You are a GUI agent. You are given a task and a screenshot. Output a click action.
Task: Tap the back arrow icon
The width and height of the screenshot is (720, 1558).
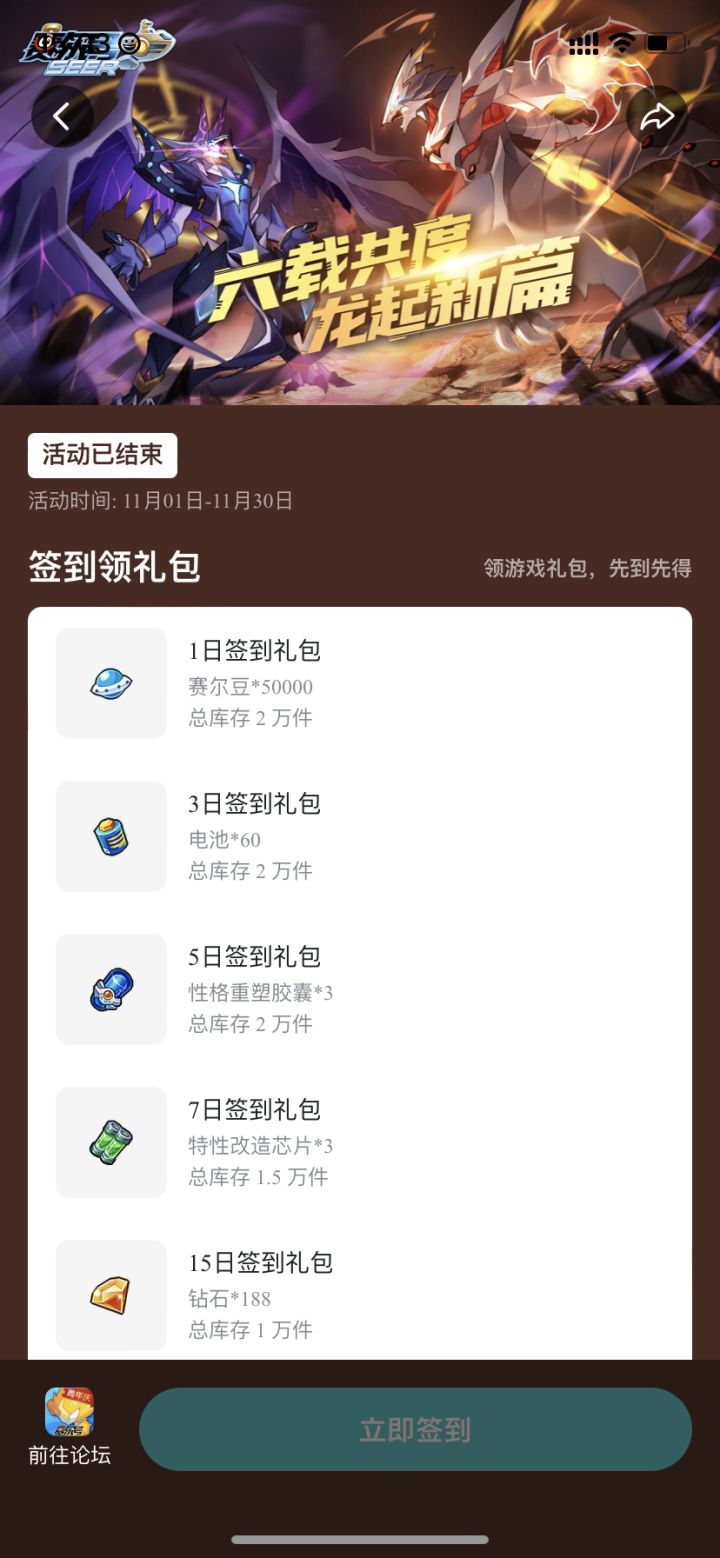[x=60, y=115]
